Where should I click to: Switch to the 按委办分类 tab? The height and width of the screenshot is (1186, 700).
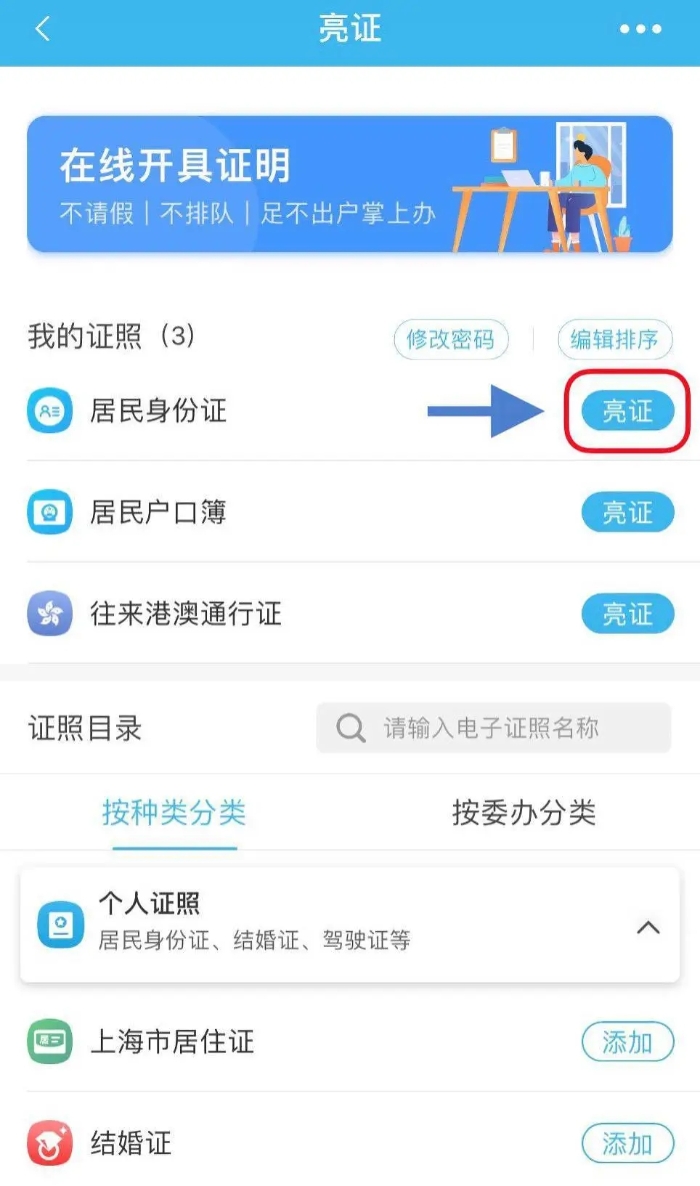[x=524, y=813]
